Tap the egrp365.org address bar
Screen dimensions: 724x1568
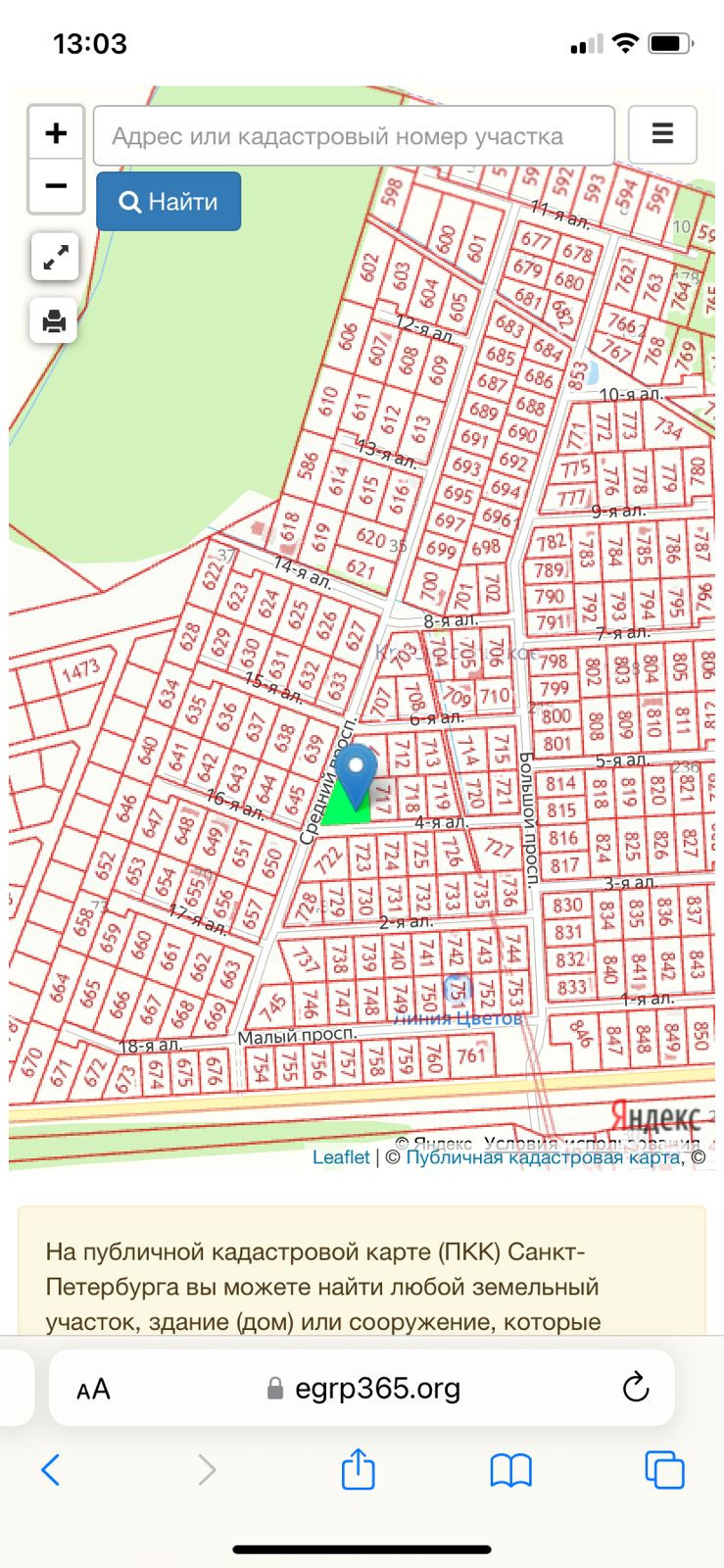click(364, 1389)
